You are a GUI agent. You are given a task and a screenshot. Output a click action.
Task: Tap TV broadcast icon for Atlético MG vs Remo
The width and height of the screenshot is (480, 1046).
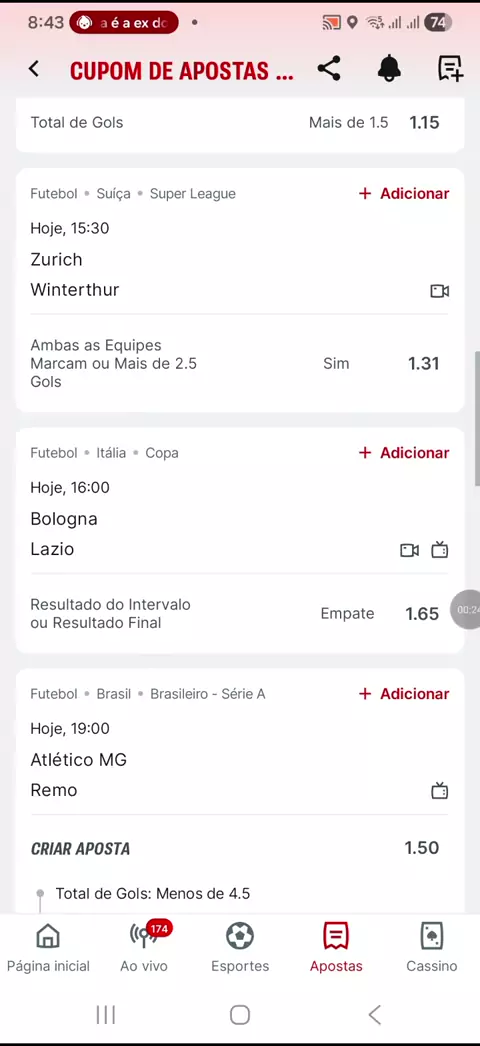pos(439,791)
